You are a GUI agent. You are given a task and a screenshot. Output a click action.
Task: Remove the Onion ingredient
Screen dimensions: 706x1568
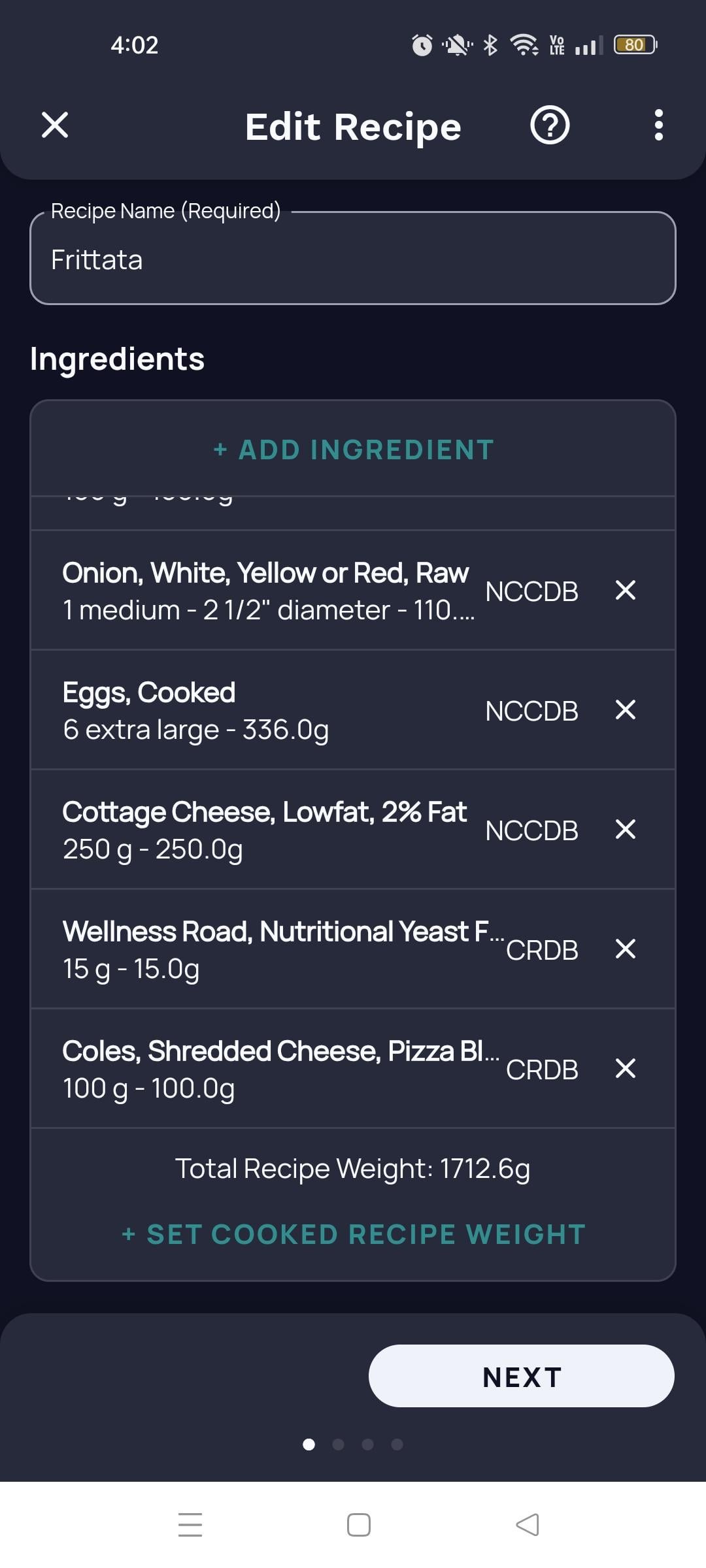(x=626, y=590)
